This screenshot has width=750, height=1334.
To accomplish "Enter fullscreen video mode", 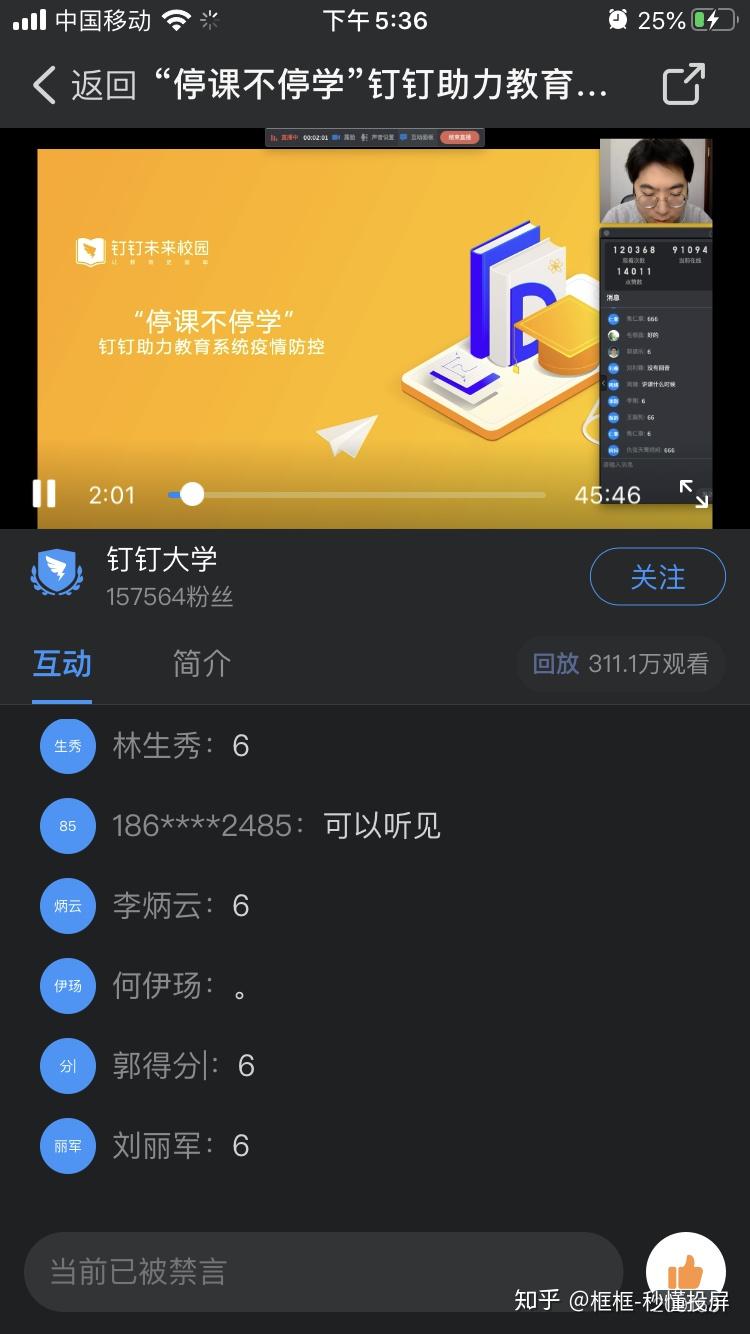I will 693,493.
